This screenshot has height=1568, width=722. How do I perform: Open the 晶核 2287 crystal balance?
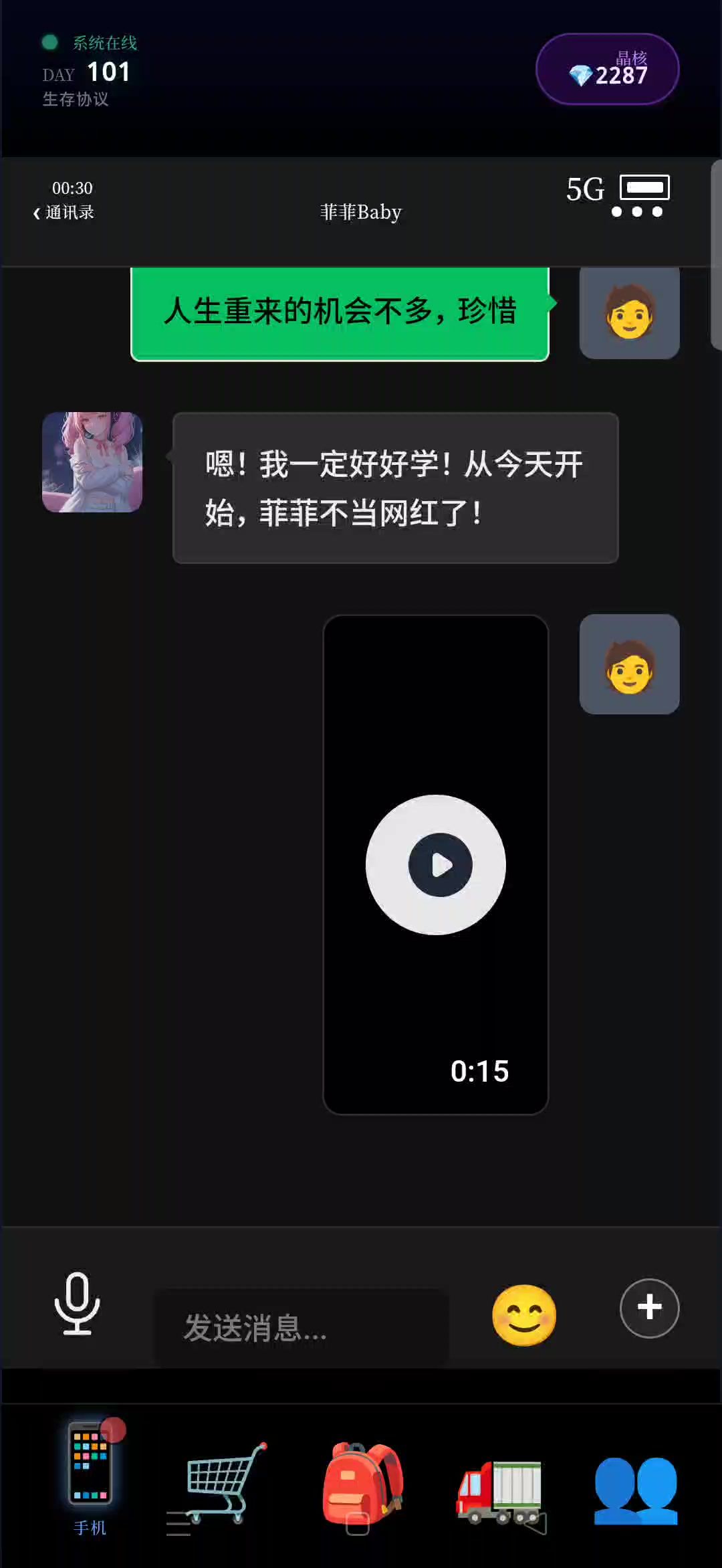[607, 70]
